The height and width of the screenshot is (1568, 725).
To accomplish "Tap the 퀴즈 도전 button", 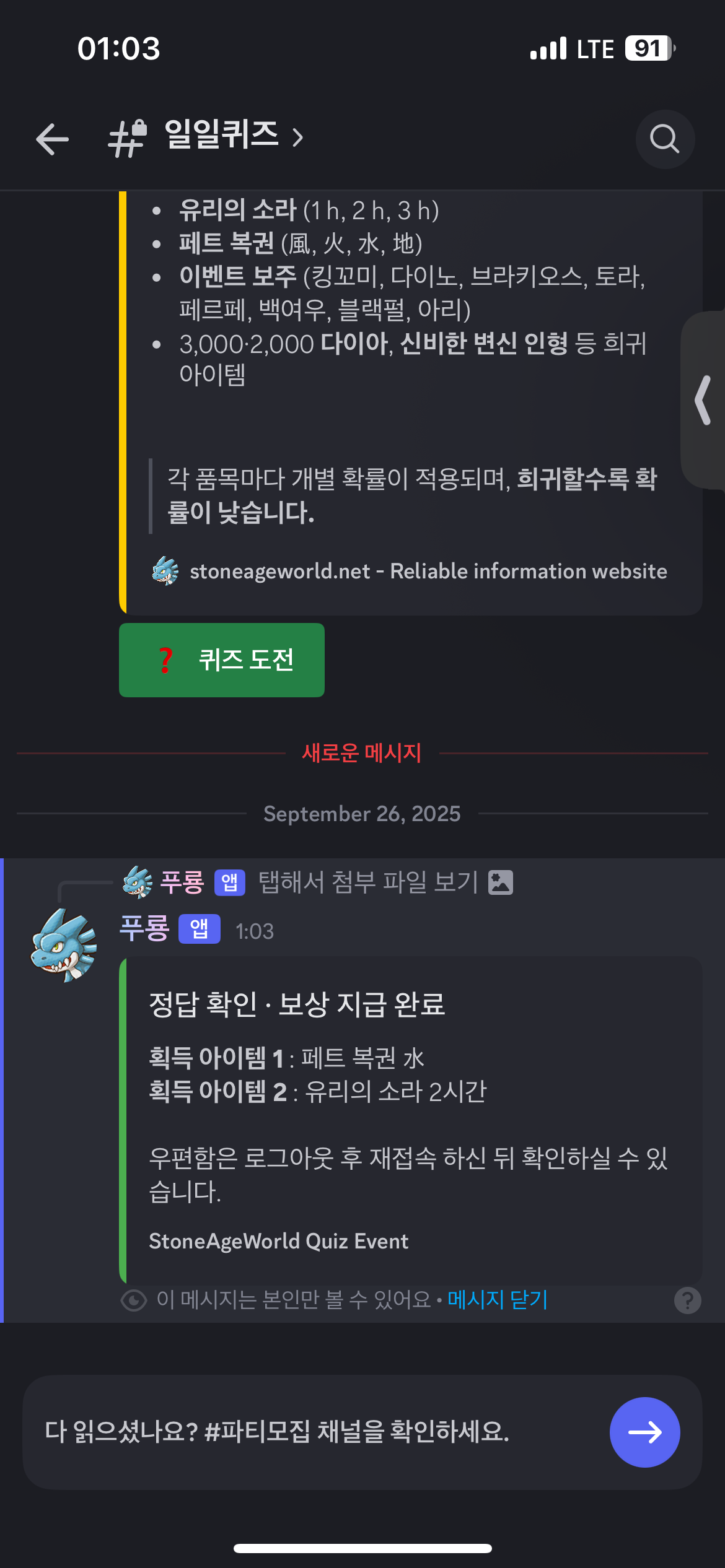I will pyautogui.click(x=222, y=660).
